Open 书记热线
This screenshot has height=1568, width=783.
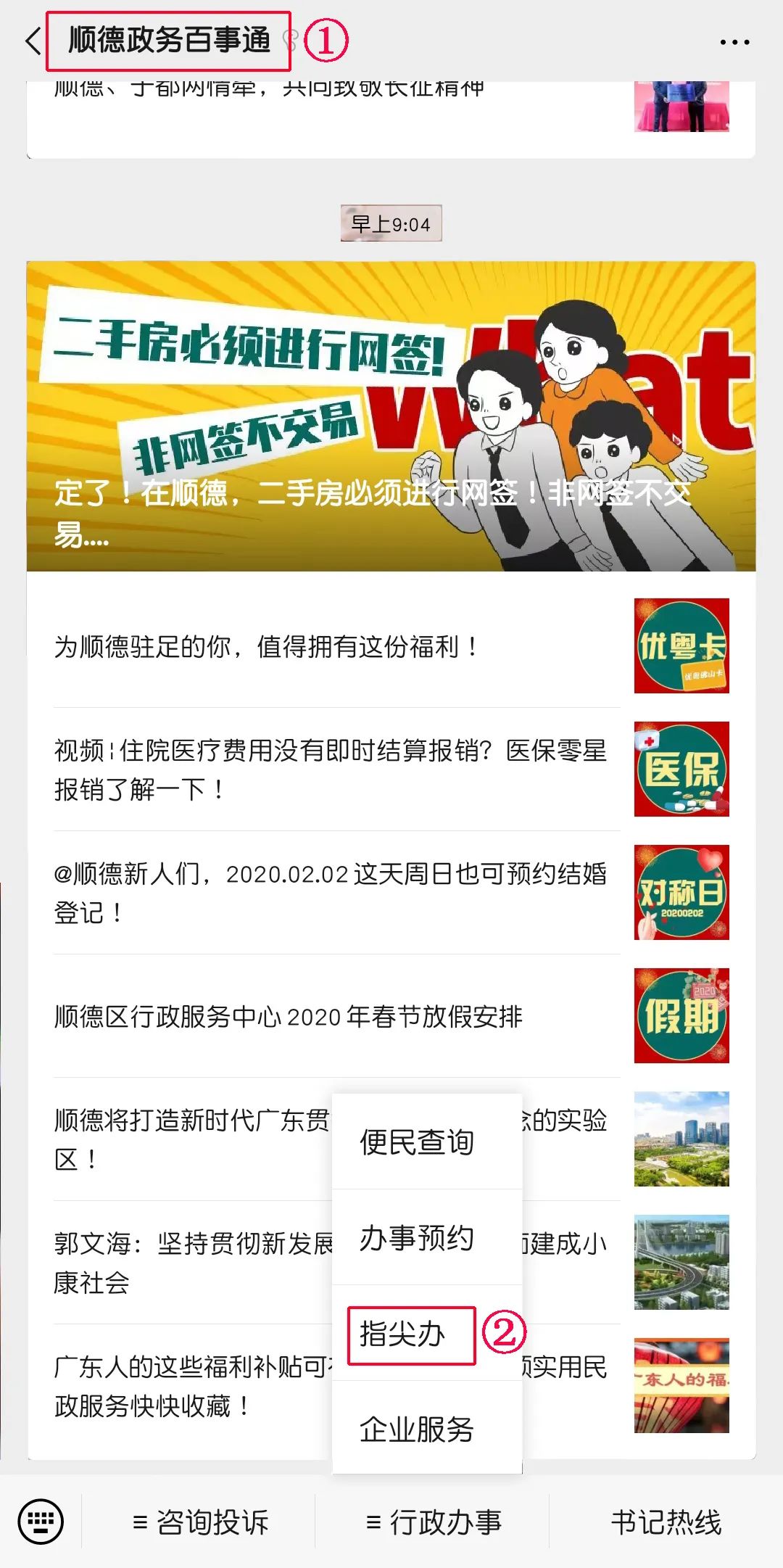click(666, 1522)
